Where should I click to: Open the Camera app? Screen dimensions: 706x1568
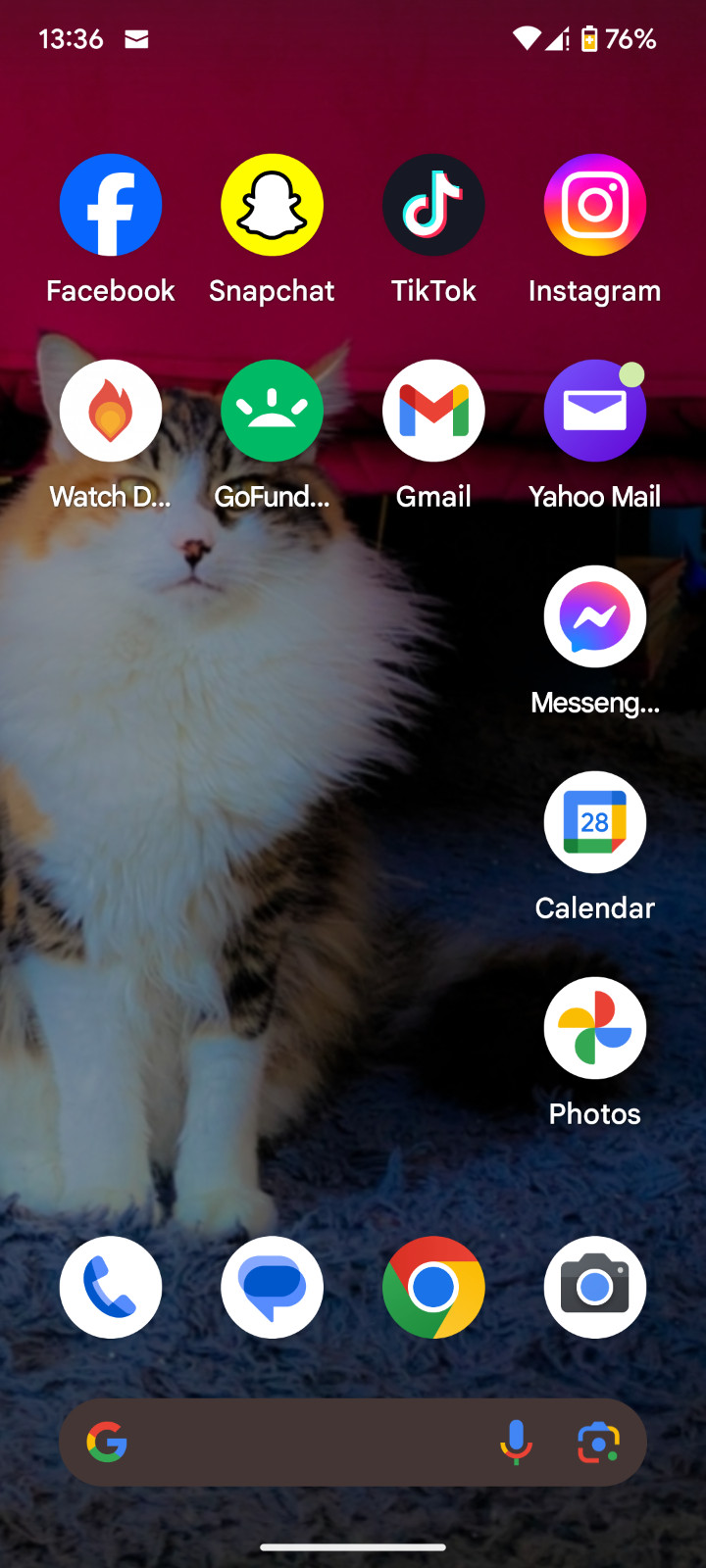coord(595,1287)
